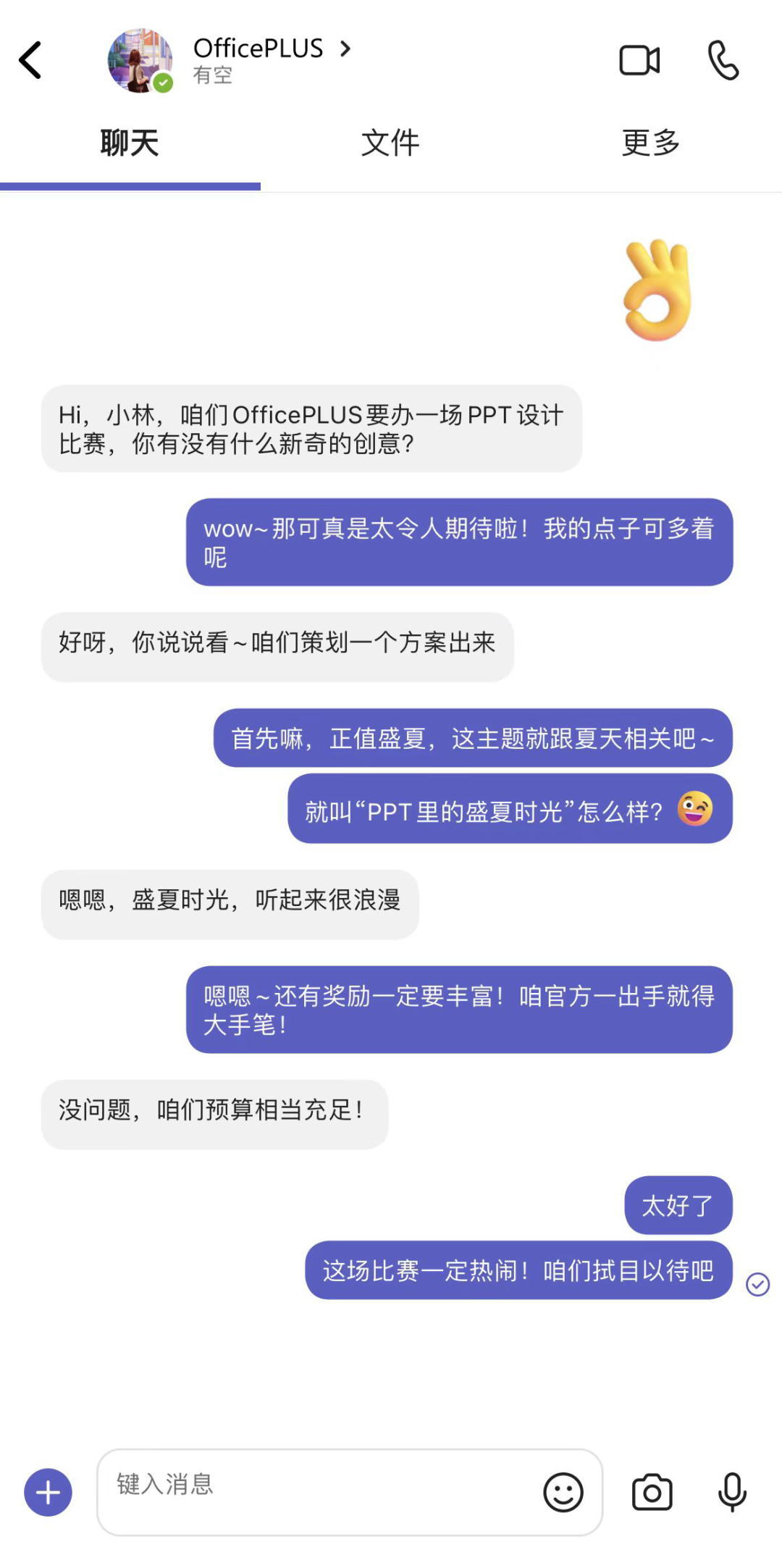Focus the 键入消息 message field
This screenshot has width=782, height=1568.
coord(319,1492)
